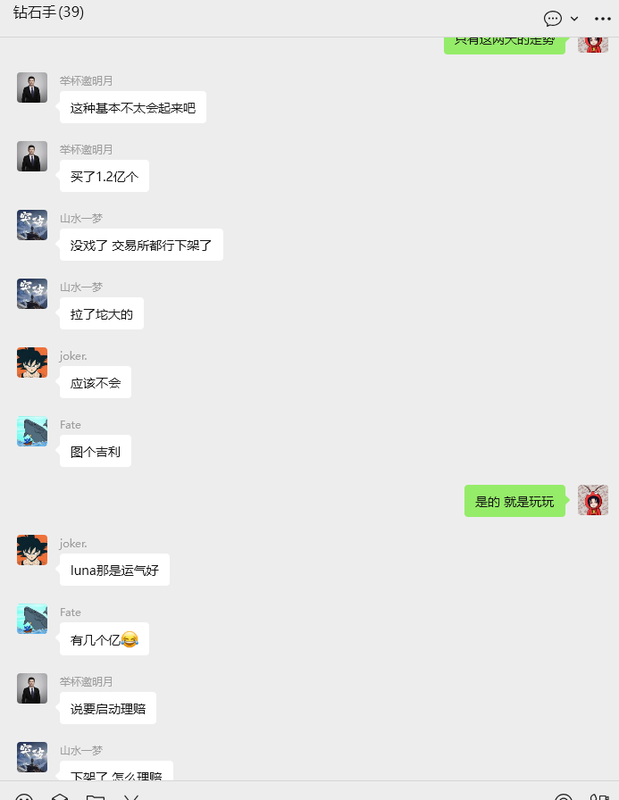Expand the dropdown arrow beside chat bubble
Image resolution: width=619 pixels, height=800 pixels.
pyautogui.click(x=574, y=19)
